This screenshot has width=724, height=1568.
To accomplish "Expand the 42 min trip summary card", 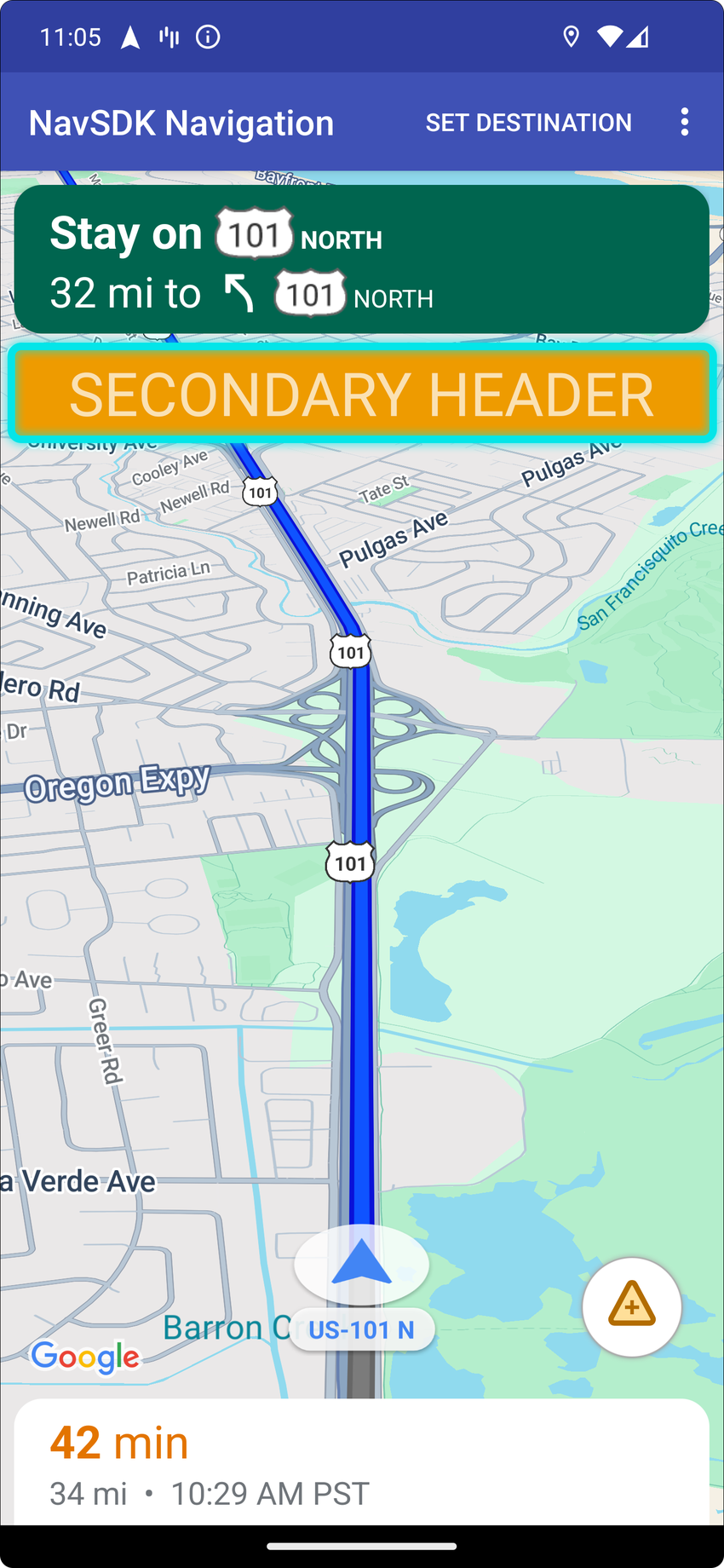I will [361, 1462].
